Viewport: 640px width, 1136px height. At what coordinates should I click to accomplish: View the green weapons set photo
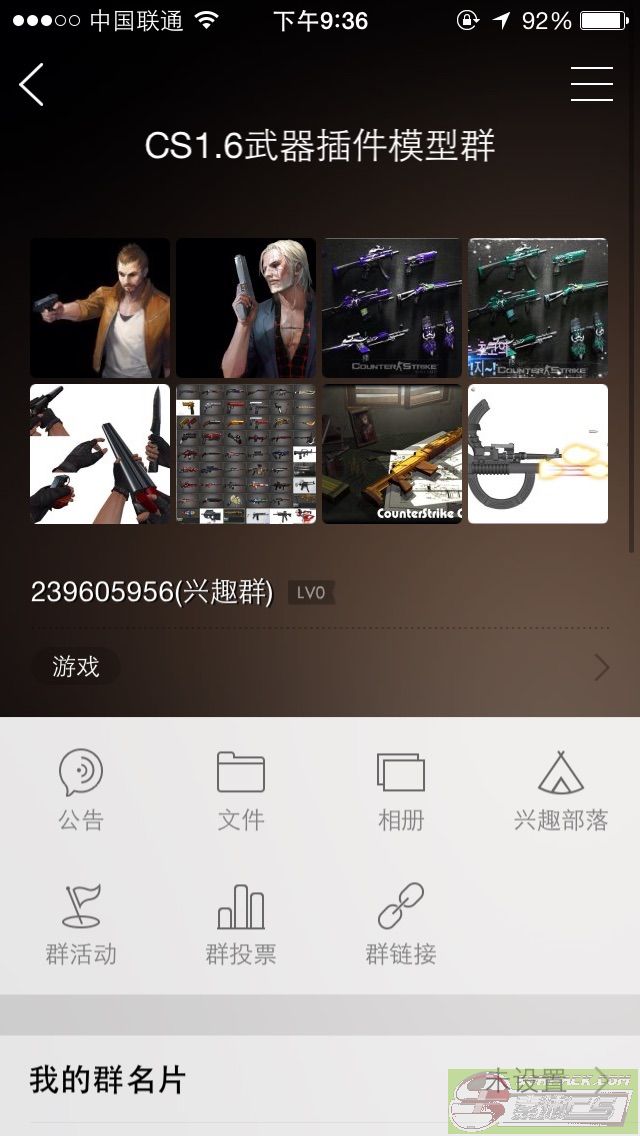click(x=538, y=308)
